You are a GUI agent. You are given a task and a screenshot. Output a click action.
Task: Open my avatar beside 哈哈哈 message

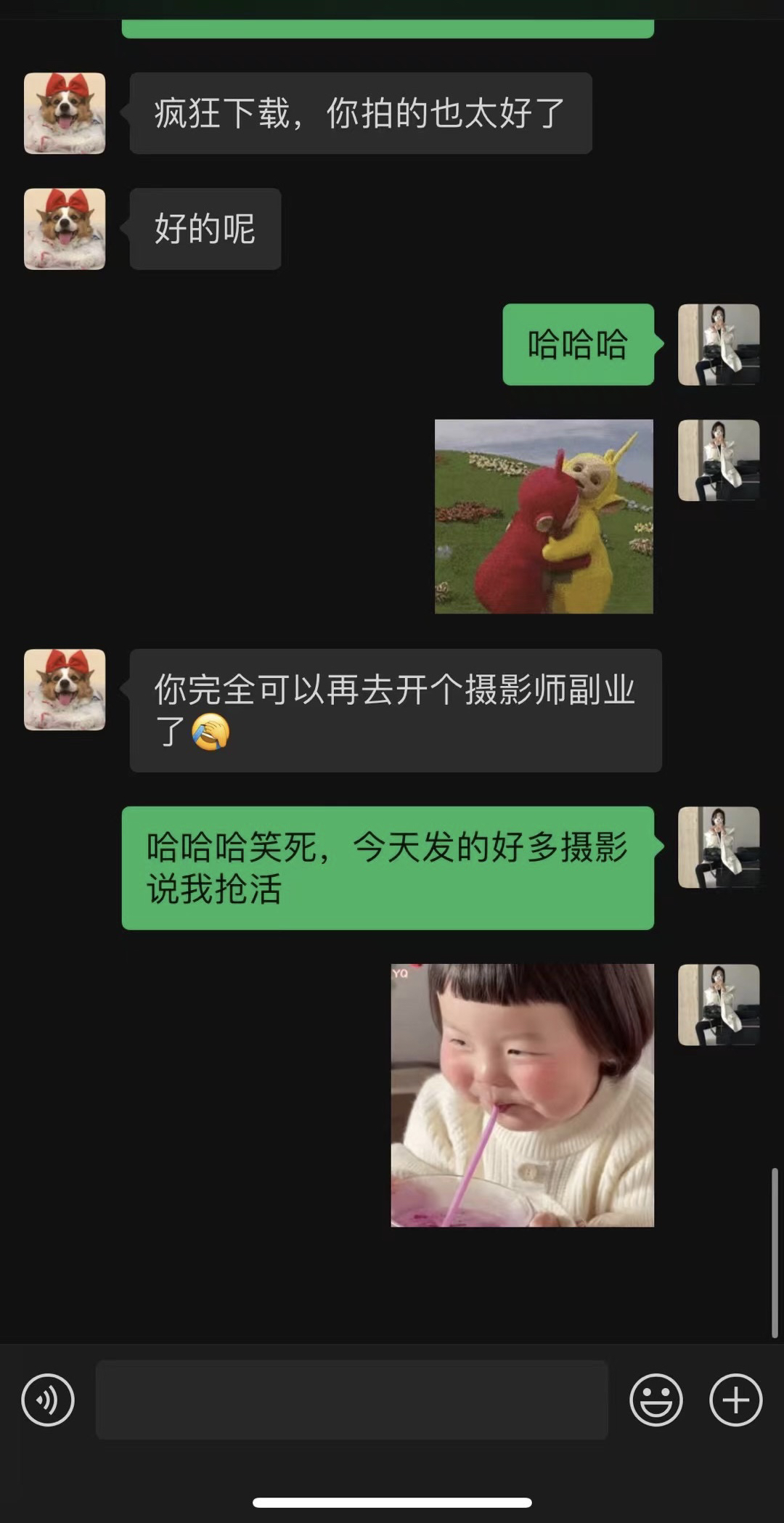pos(719,345)
